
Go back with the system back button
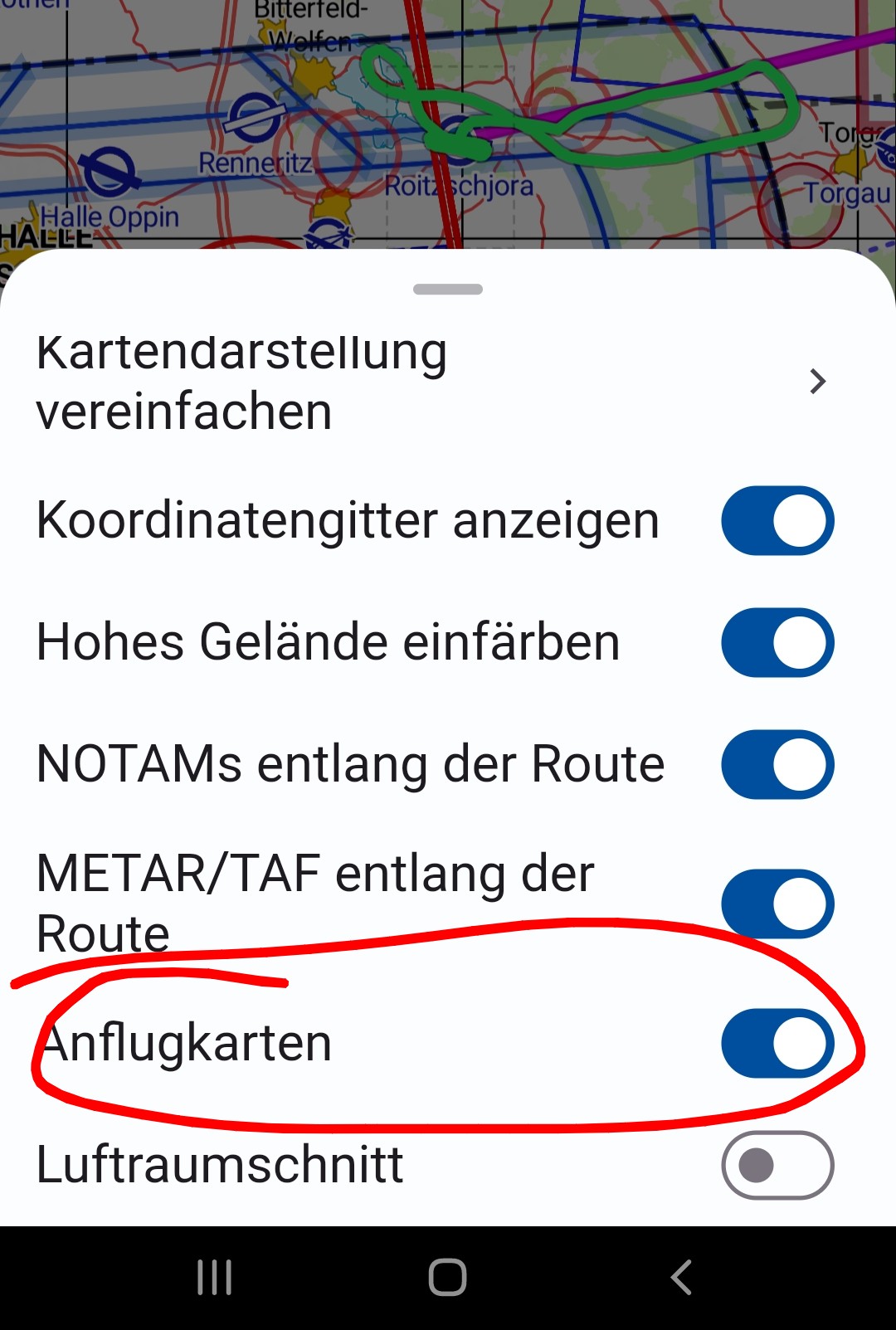(681, 1278)
